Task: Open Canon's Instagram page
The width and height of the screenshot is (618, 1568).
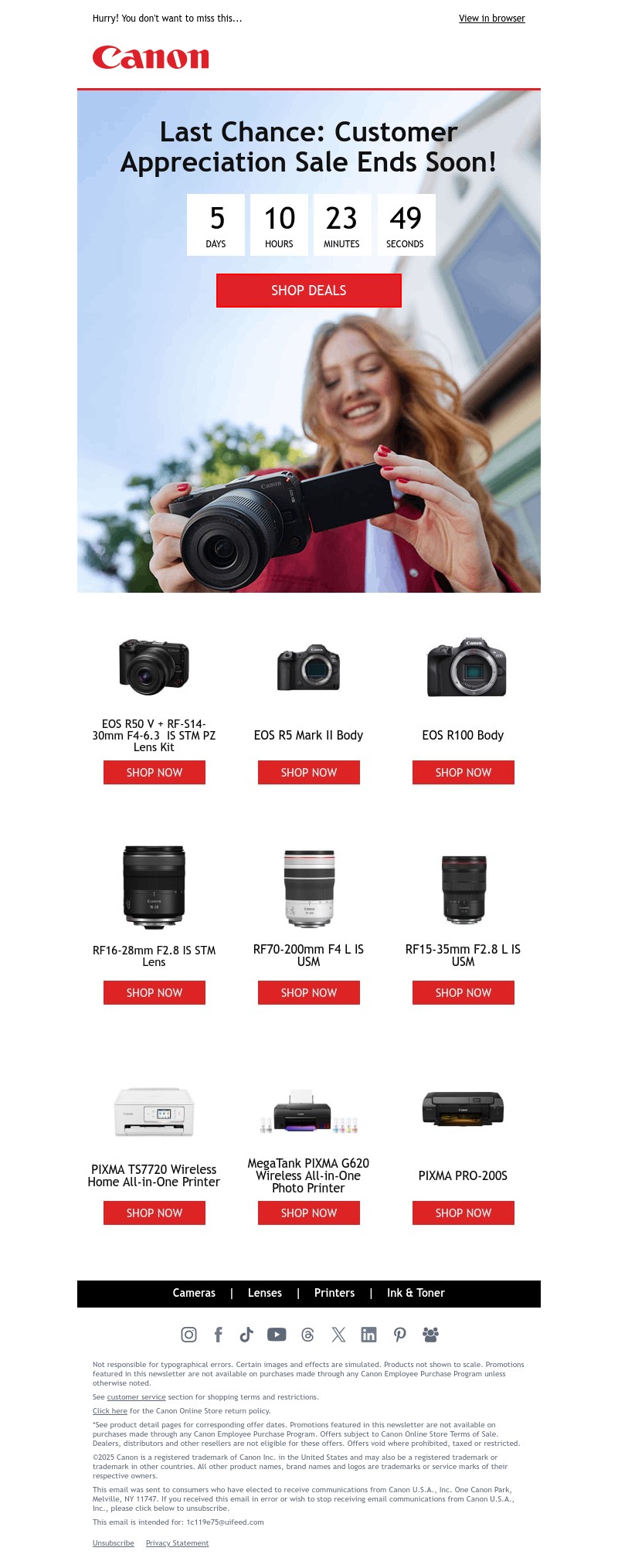Action: tap(188, 1335)
